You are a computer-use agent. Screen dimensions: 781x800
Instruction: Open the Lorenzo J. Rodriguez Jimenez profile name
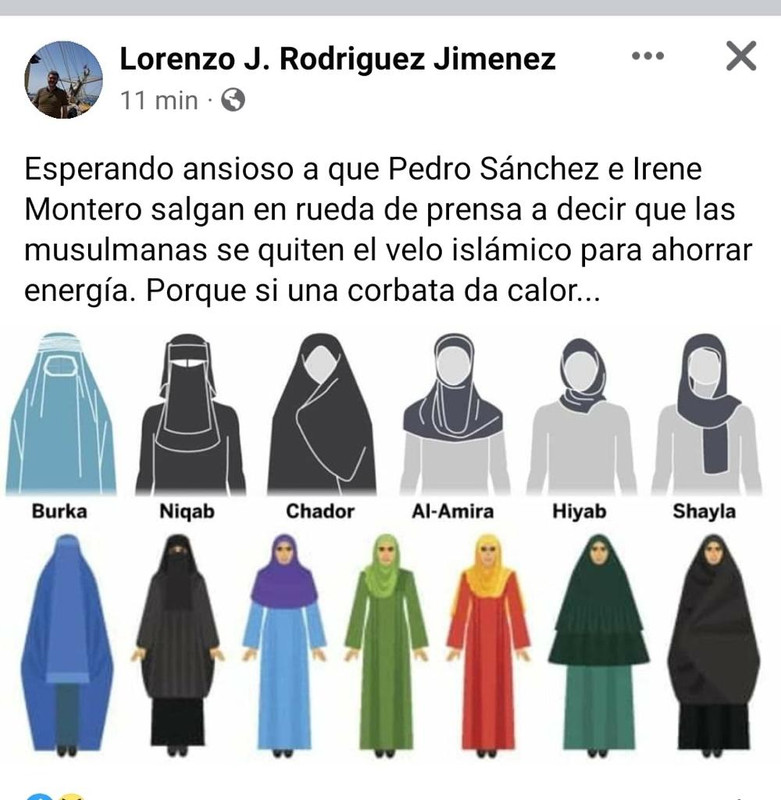pyautogui.click(x=337, y=59)
